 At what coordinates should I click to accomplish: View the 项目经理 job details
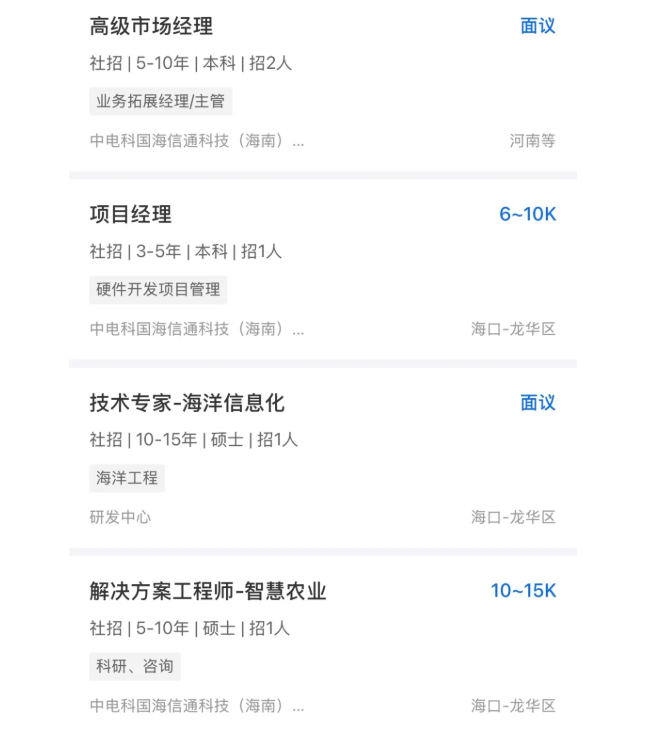click(x=131, y=215)
